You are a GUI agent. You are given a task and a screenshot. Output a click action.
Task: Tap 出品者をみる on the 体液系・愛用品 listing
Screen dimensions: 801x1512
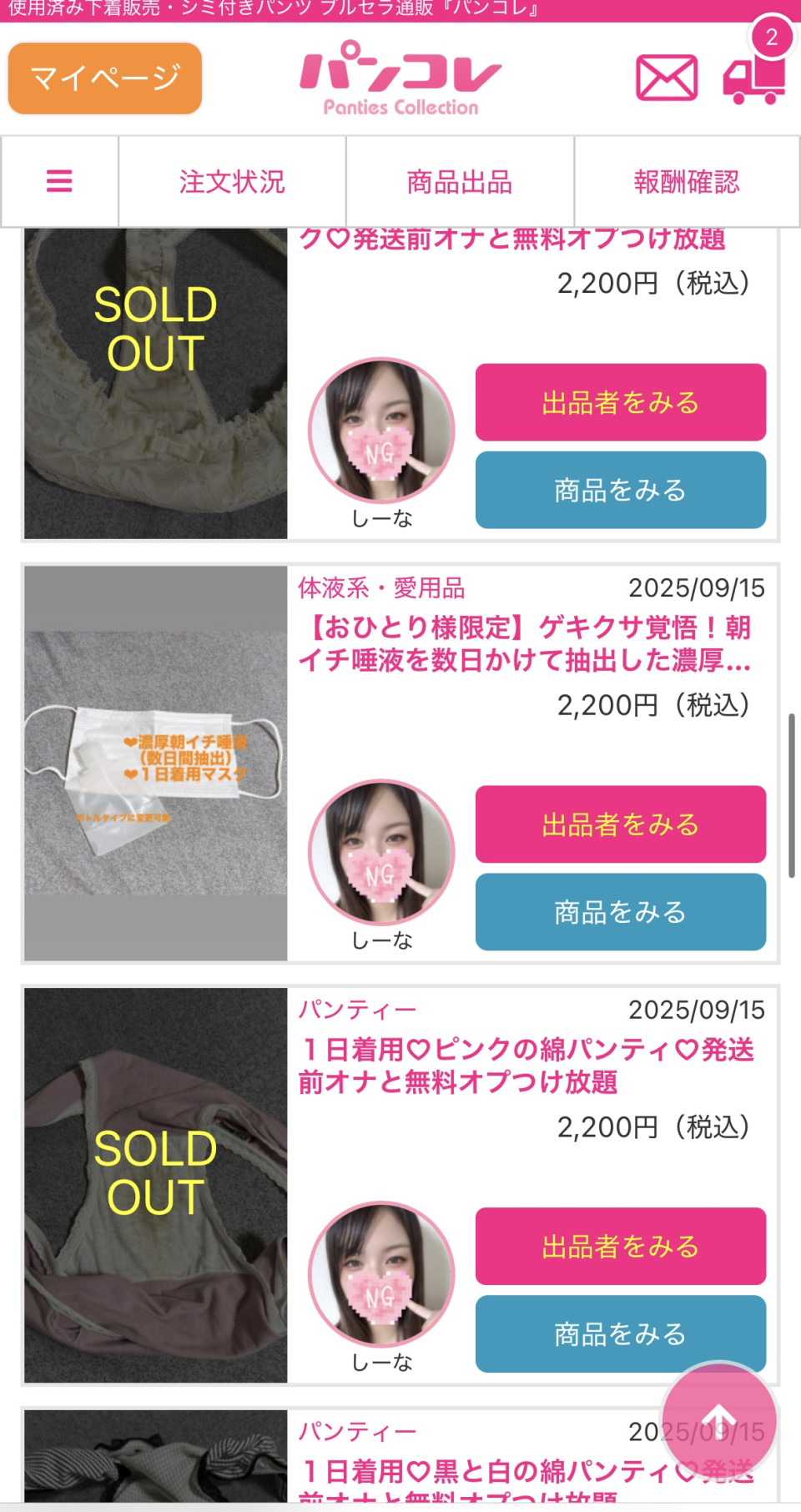pos(620,824)
